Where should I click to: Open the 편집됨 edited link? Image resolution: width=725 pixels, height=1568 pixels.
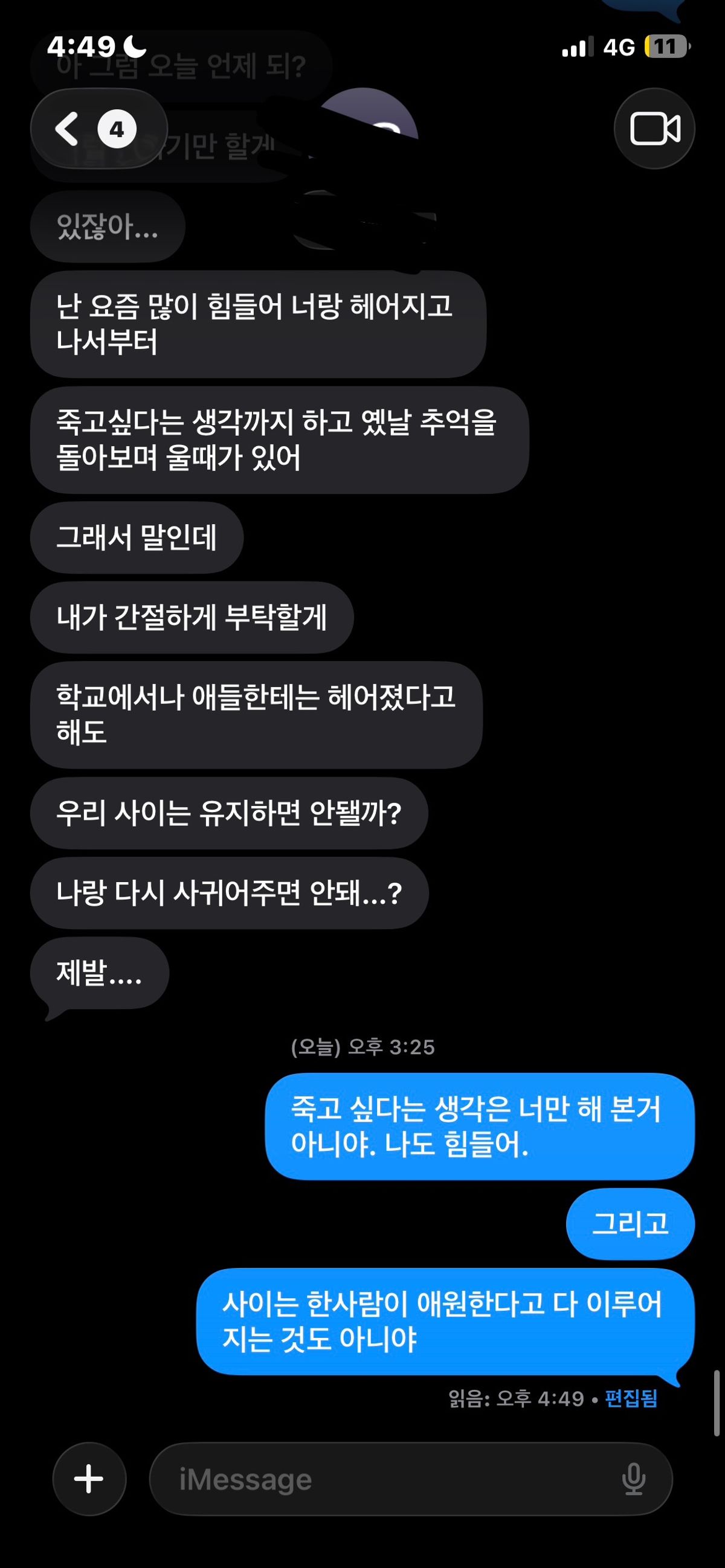pyautogui.click(x=631, y=1398)
